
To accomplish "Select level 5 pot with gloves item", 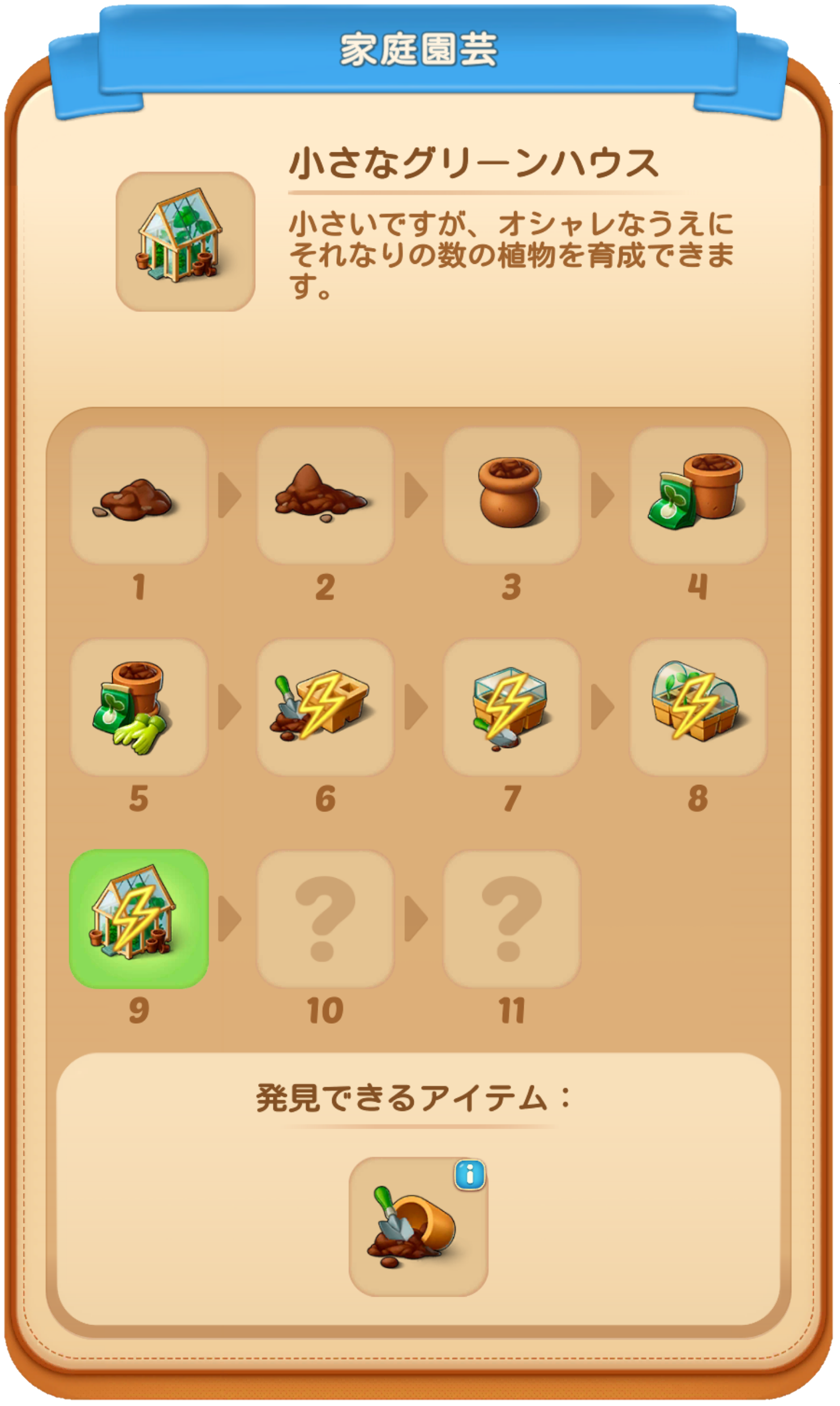I will pos(139,707).
